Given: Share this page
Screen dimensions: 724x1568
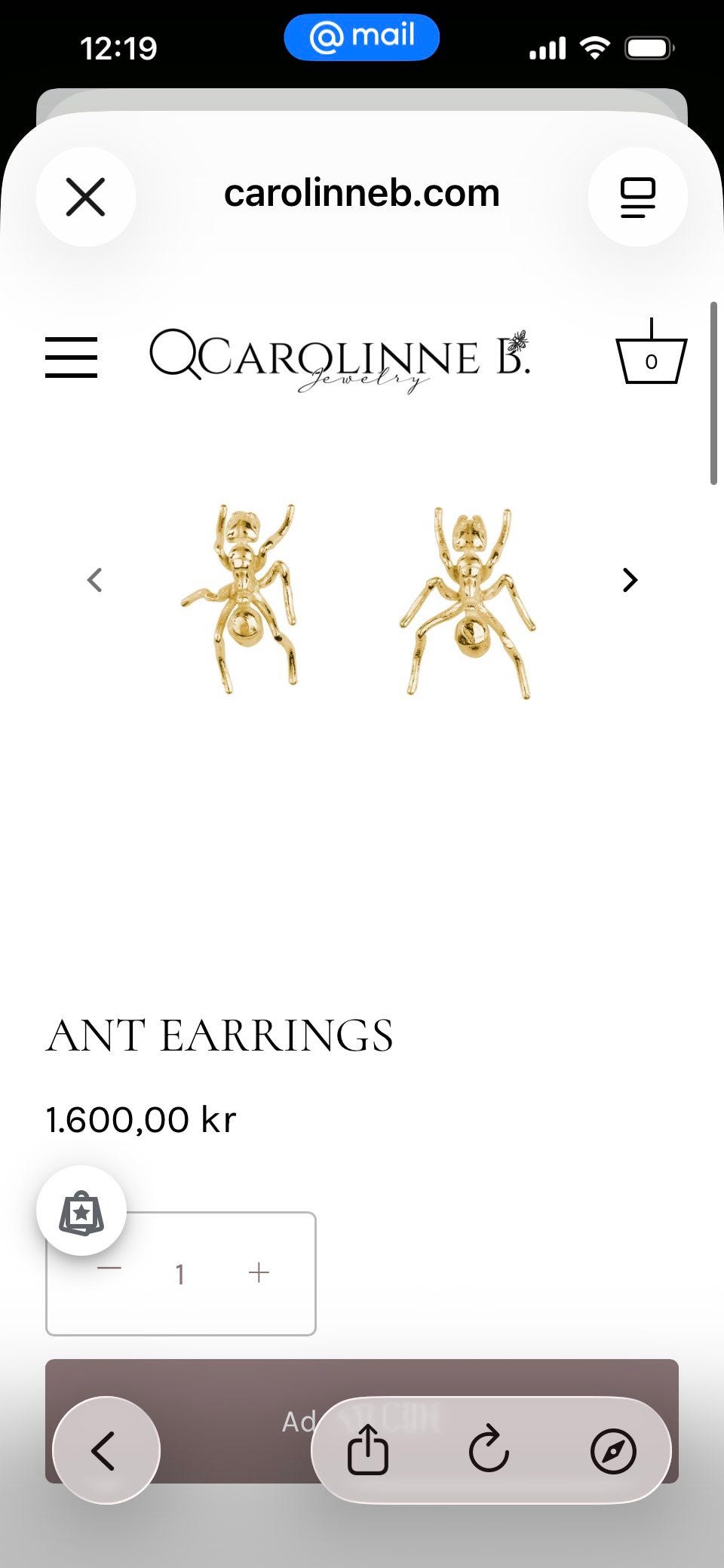Looking at the screenshot, I should 368,1450.
